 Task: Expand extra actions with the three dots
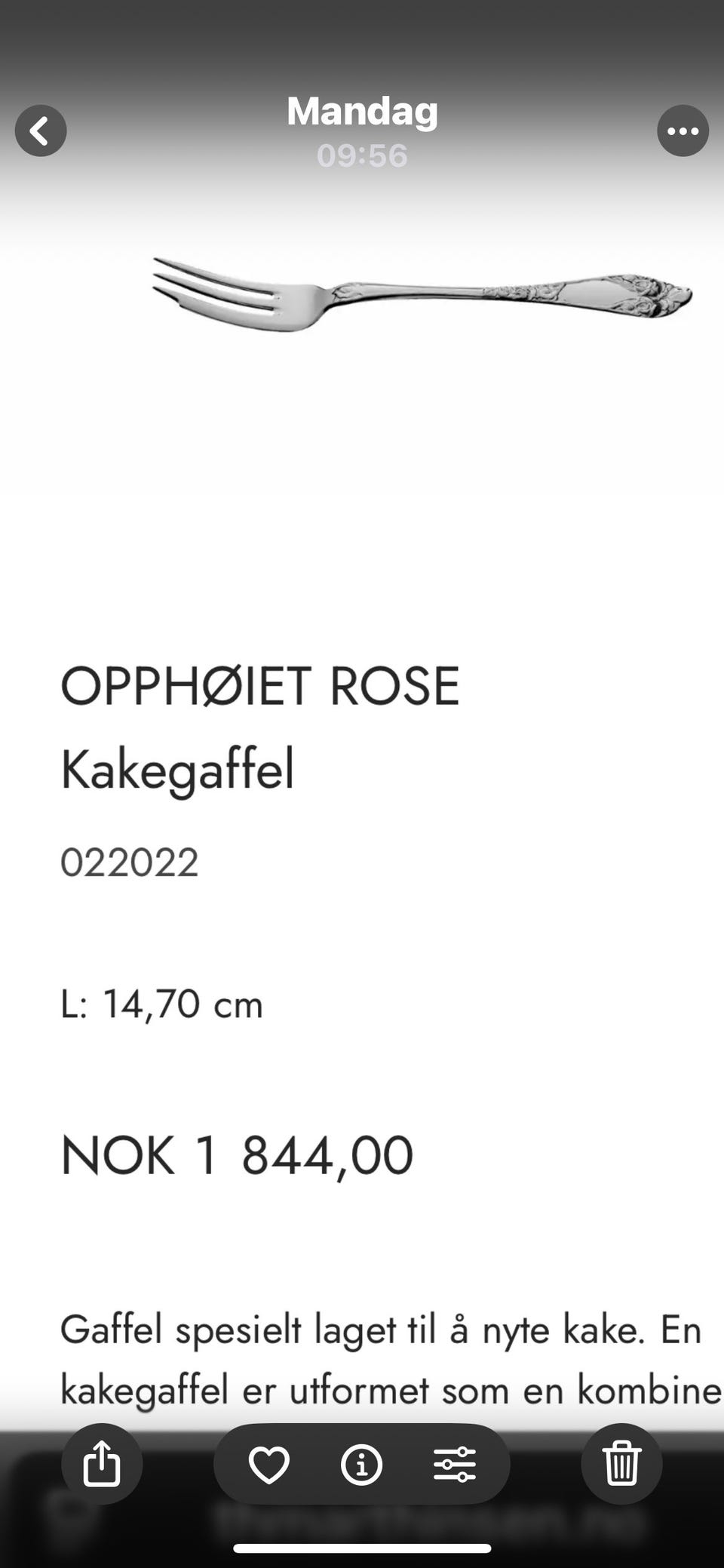pos(683,130)
